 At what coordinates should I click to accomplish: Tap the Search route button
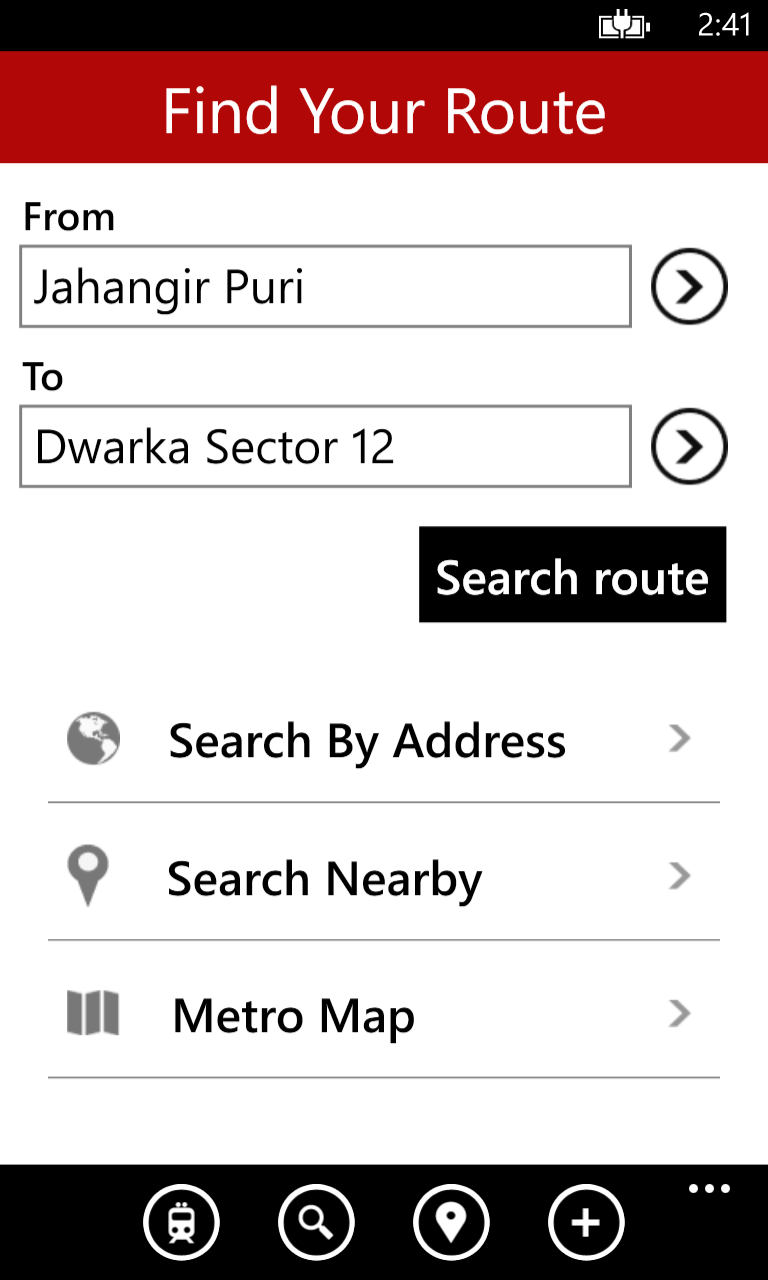coord(572,575)
